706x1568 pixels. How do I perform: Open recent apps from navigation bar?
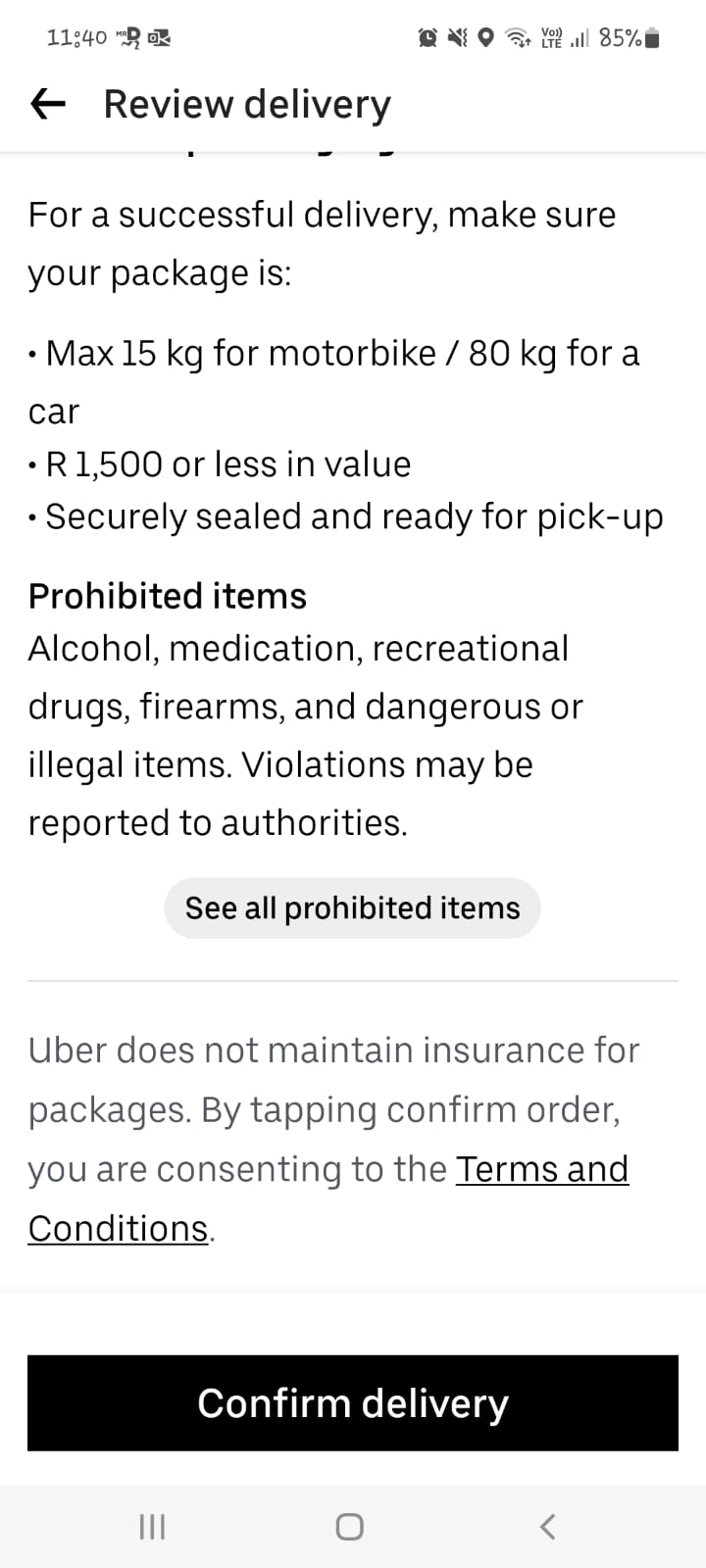(152, 1526)
